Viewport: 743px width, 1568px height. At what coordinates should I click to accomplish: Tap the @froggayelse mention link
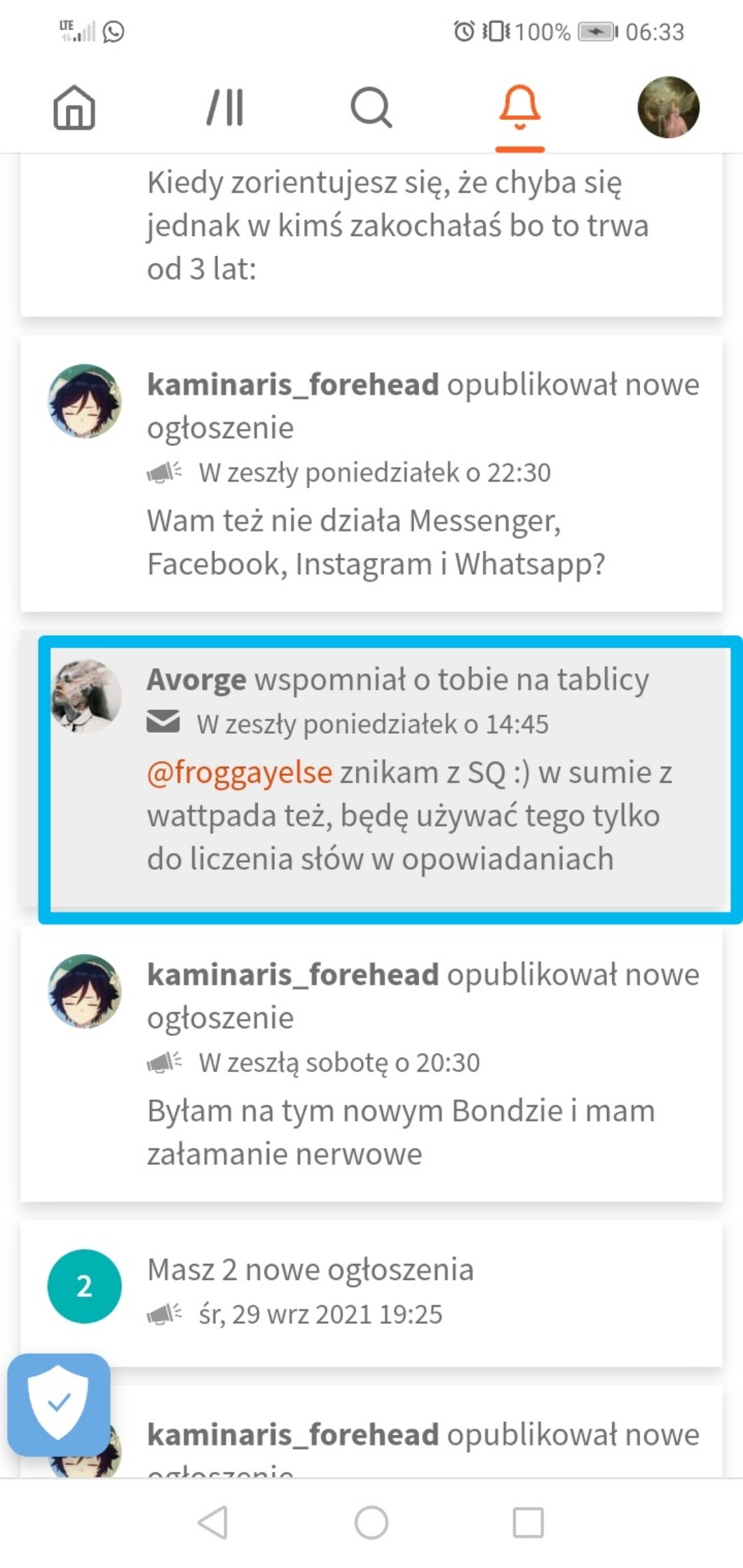(x=239, y=773)
